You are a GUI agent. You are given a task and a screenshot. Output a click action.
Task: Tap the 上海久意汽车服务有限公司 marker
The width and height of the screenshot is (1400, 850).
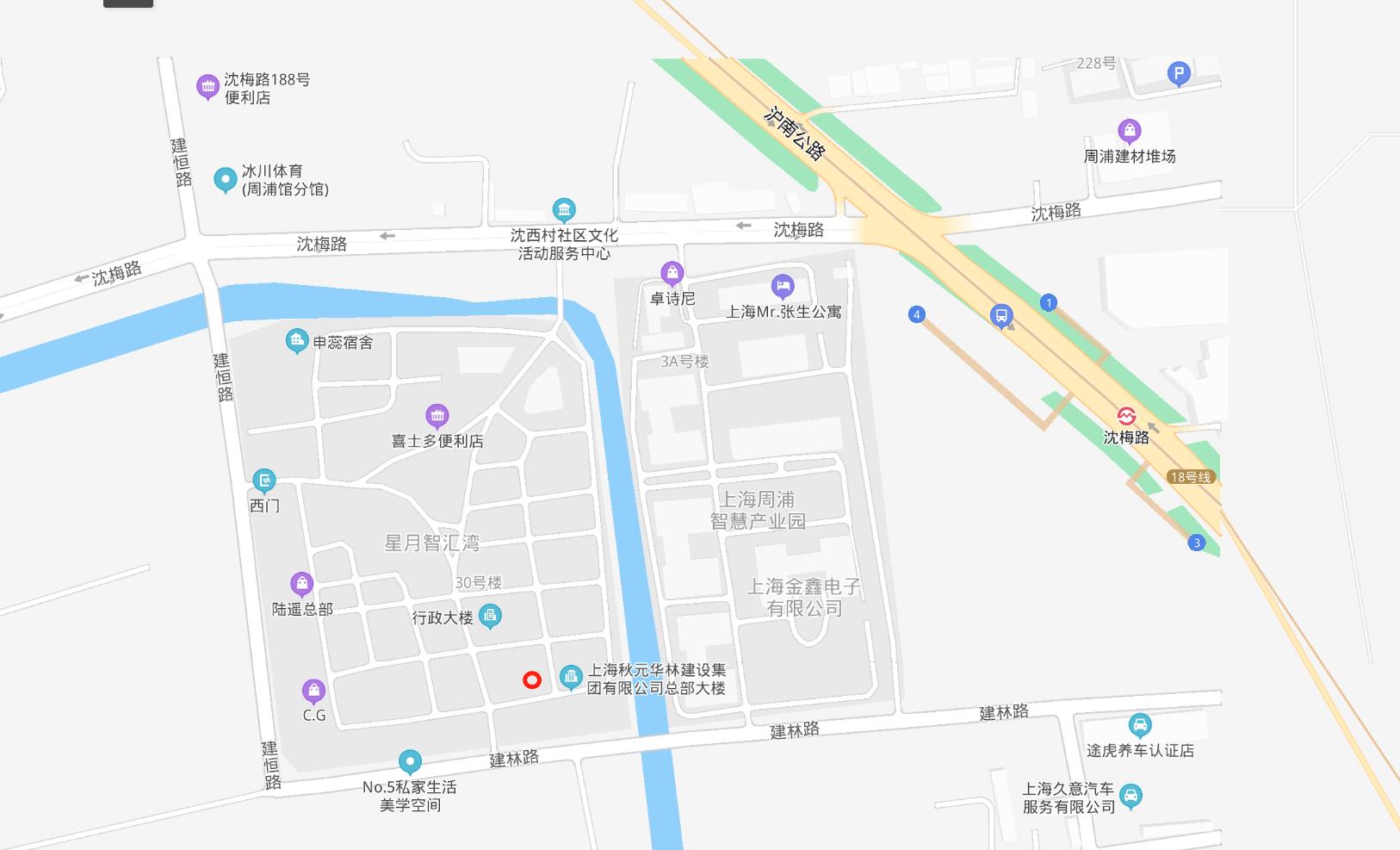coord(1131,796)
